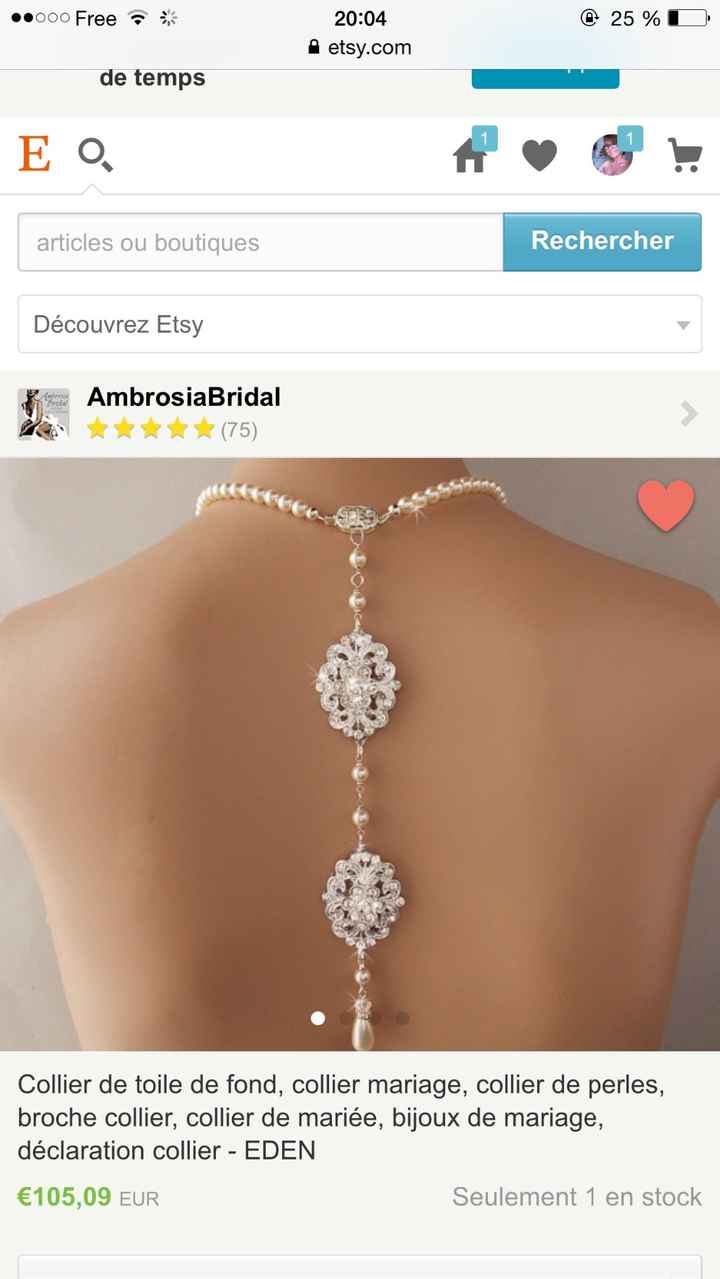Select the home icon with notification badge

click(470, 157)
